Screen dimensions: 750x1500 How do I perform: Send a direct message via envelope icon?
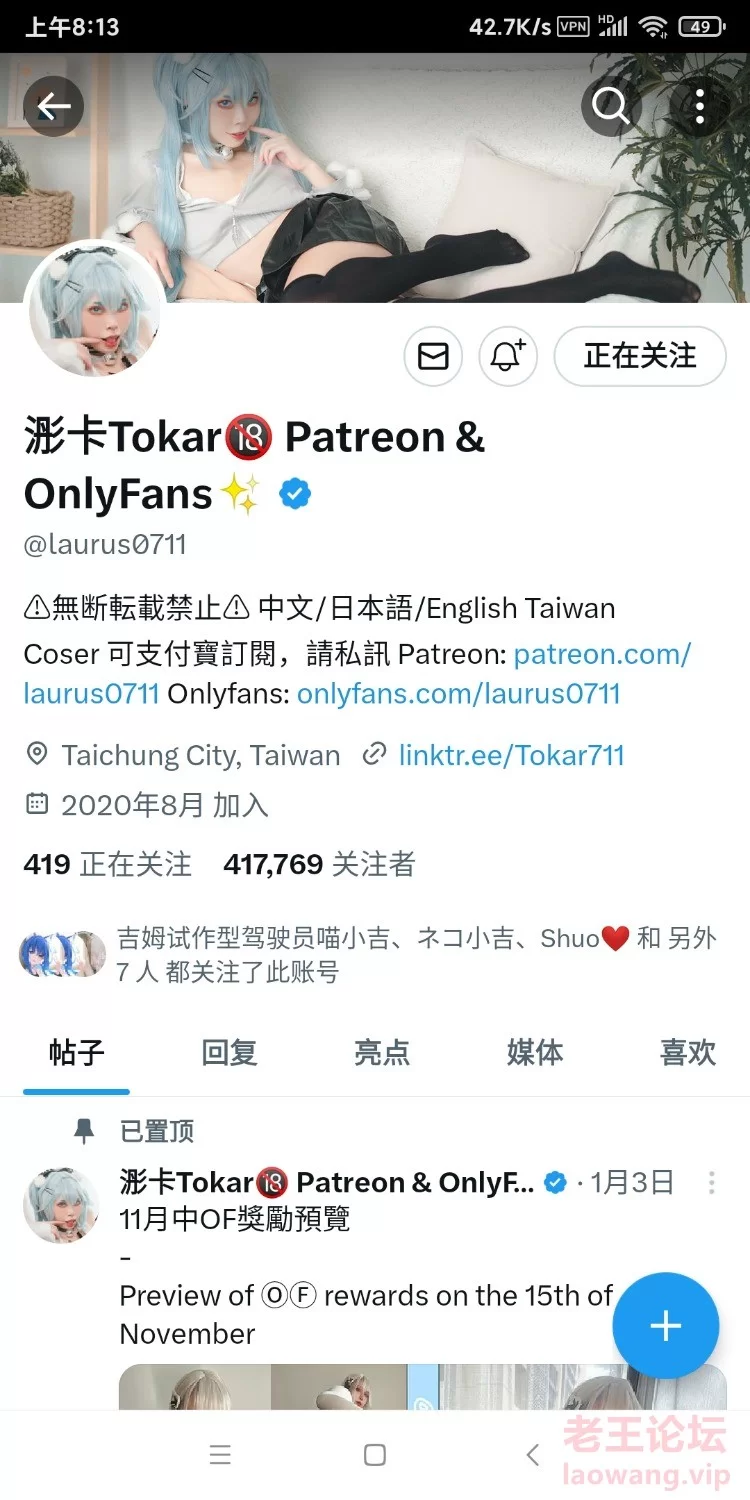click(x=433, y=356)
